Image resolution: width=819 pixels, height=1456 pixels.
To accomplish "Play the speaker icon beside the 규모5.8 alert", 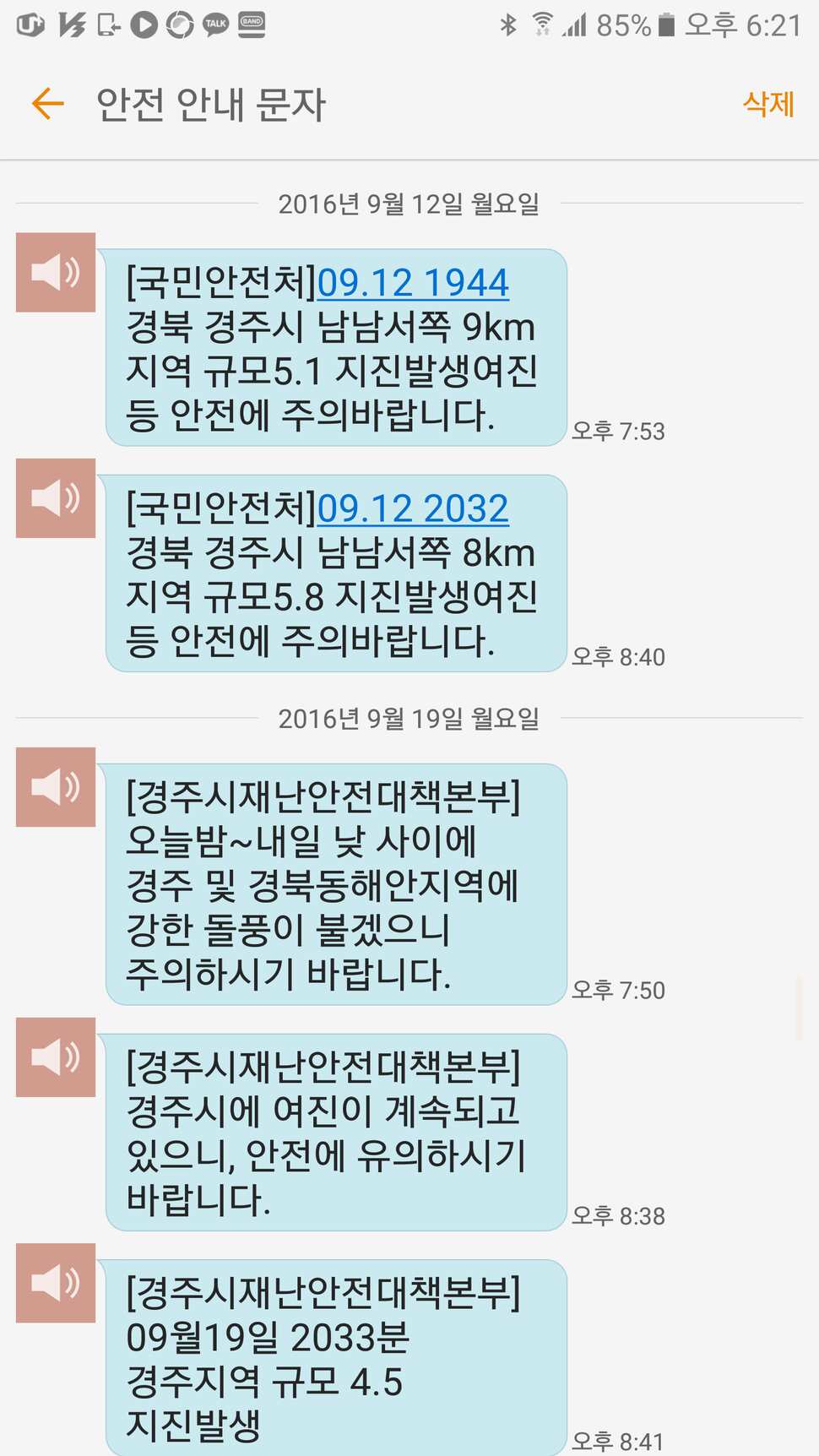I will (x=56, y=498).
